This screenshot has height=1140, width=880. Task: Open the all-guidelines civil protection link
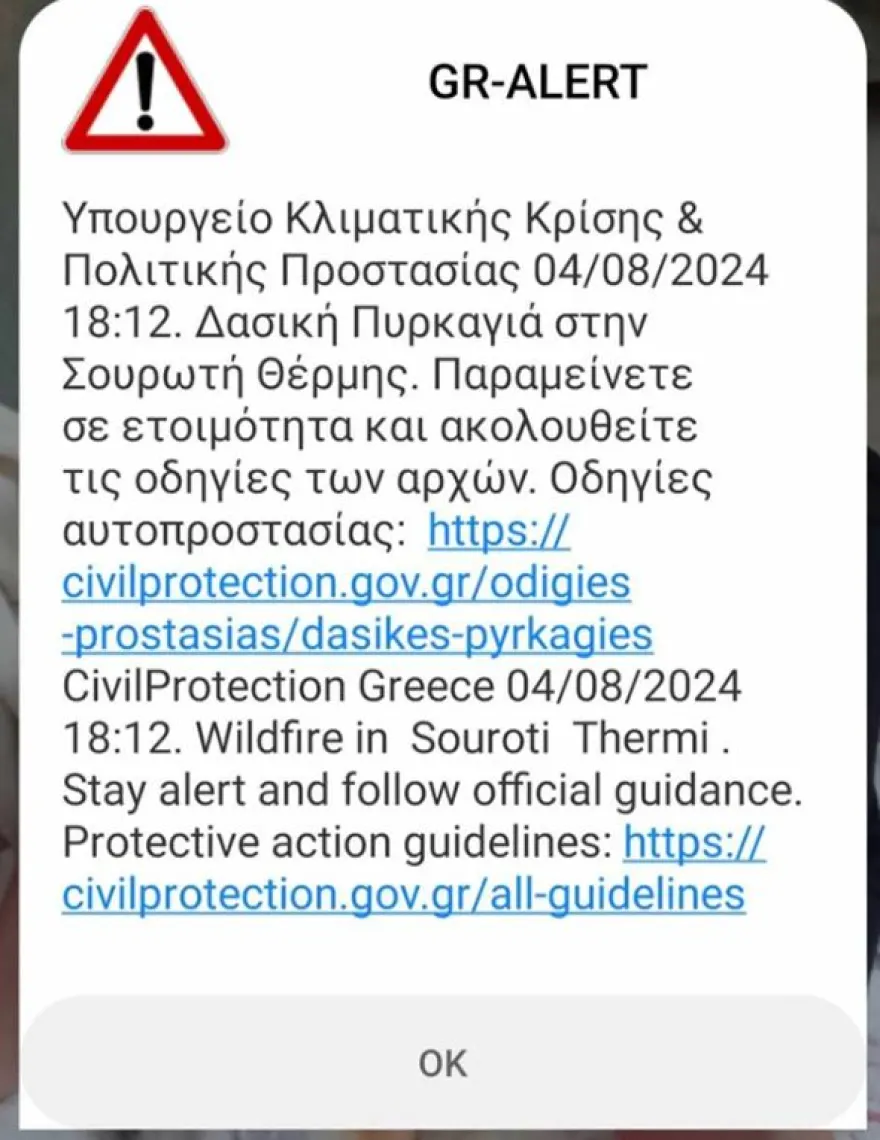(x=403, y=893)
